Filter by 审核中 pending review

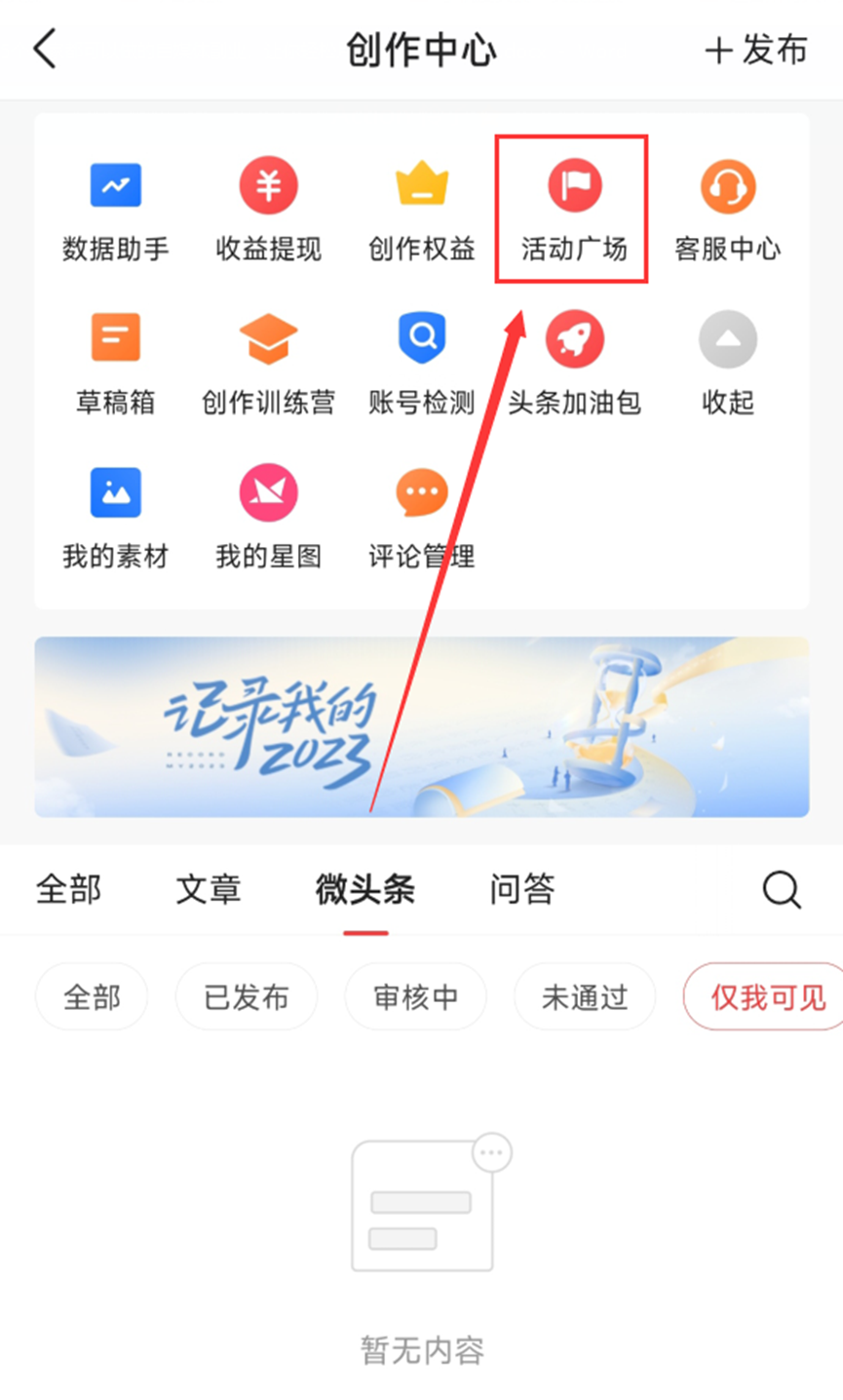click(x=416, y=995)
